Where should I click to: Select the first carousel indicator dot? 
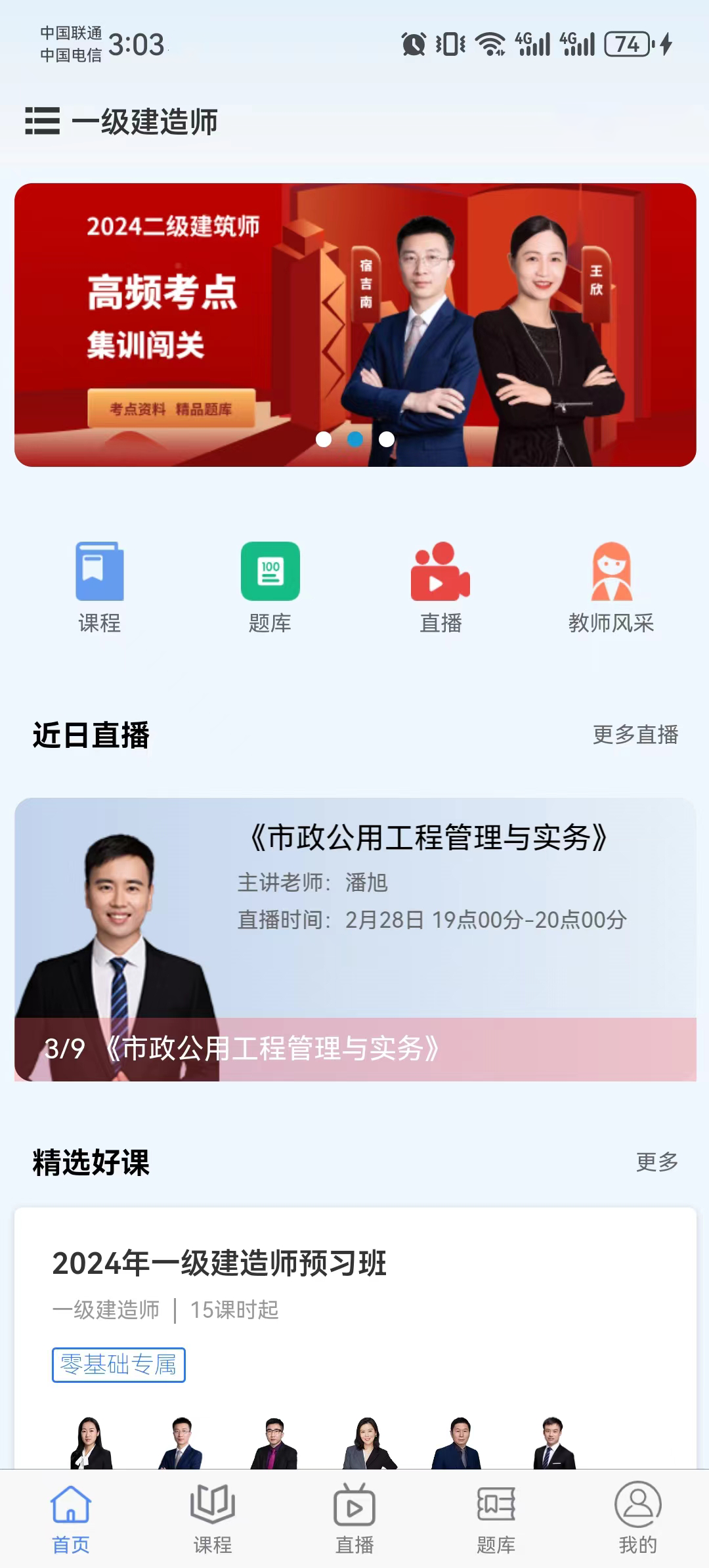coord(324,441)
